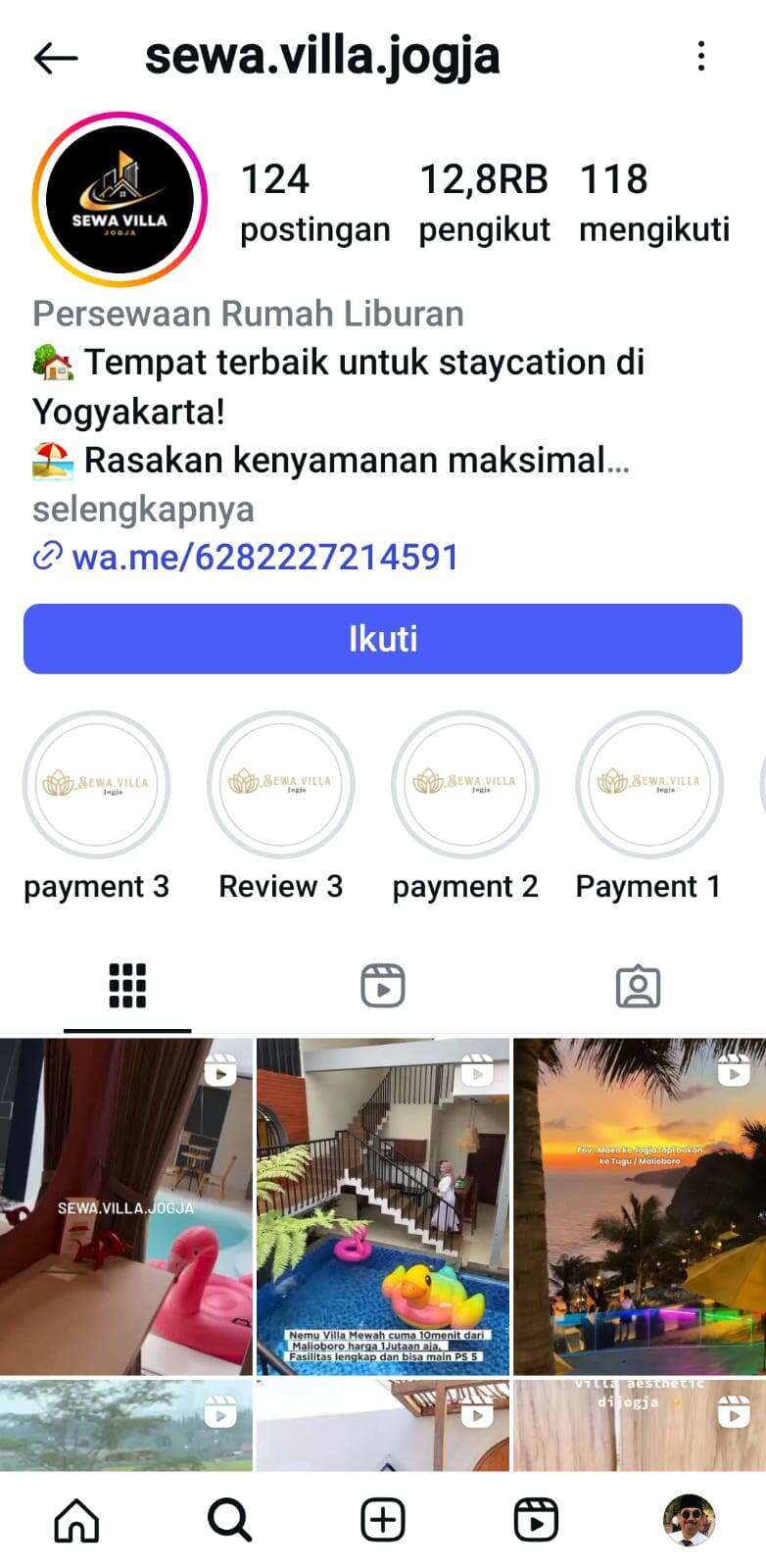Screen dimensions: 766x1568
Task: Open the villa staircase pool reel
Action: [x=383, y=1206]
